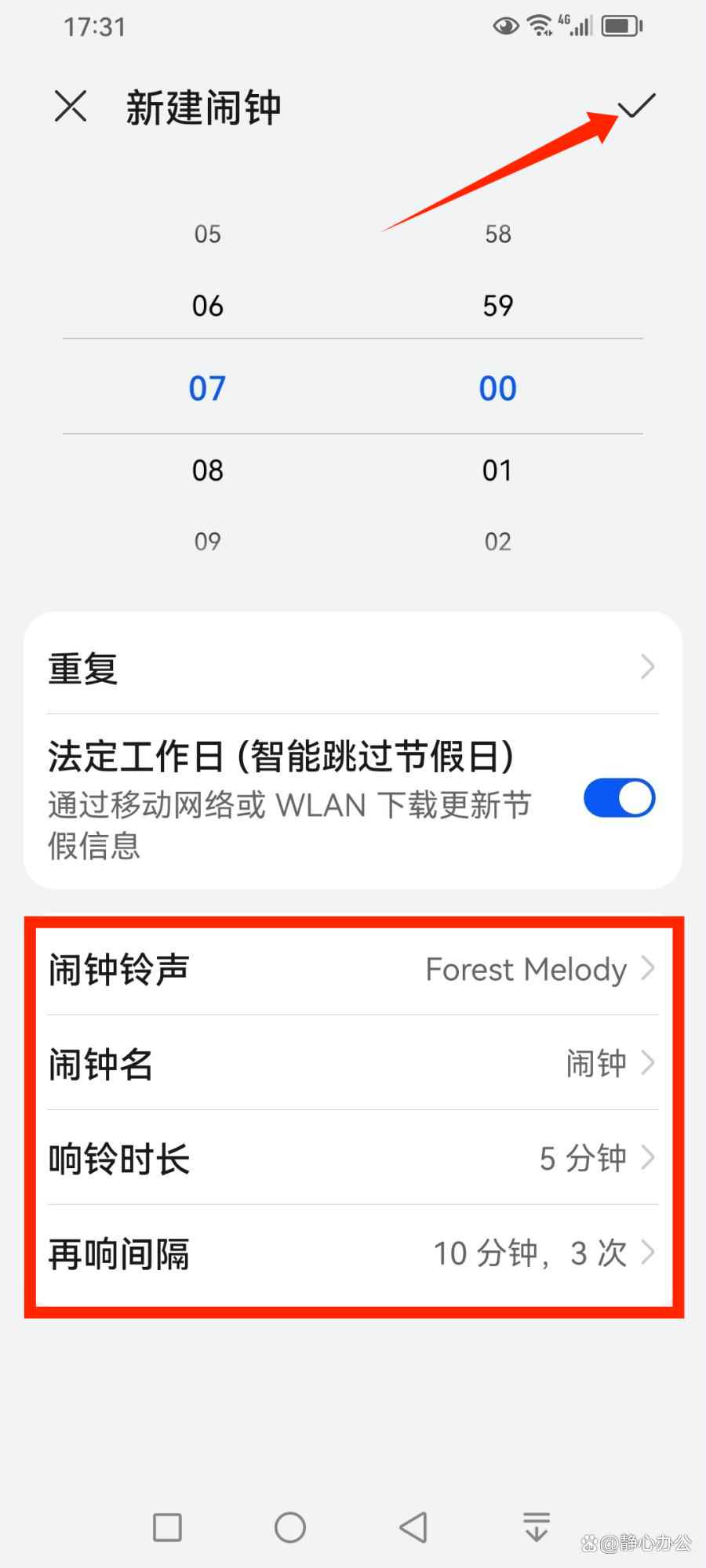This screenshot has width=706, height=1568.
Task: Tap the system back triangle
Action: point(413,1527)
